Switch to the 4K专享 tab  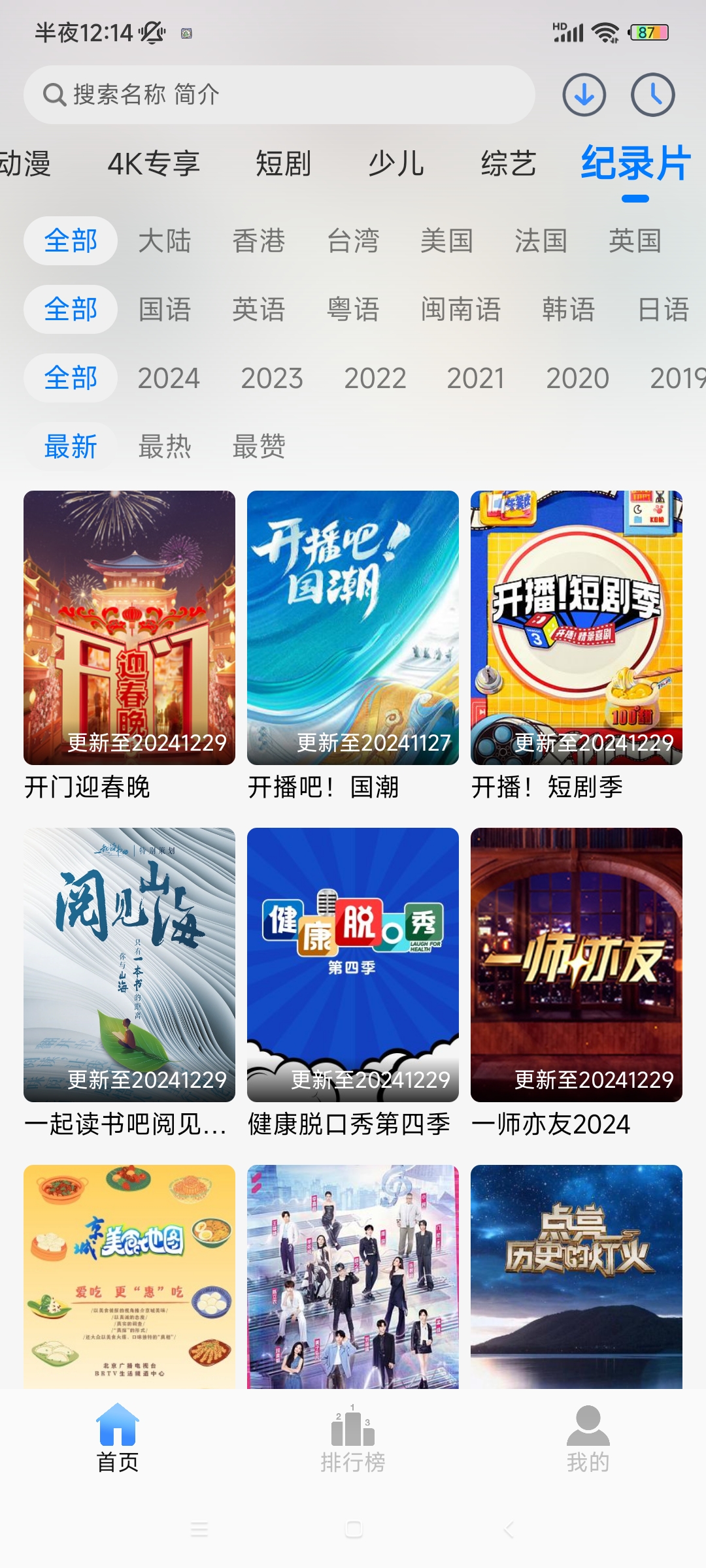click(154, 163)
